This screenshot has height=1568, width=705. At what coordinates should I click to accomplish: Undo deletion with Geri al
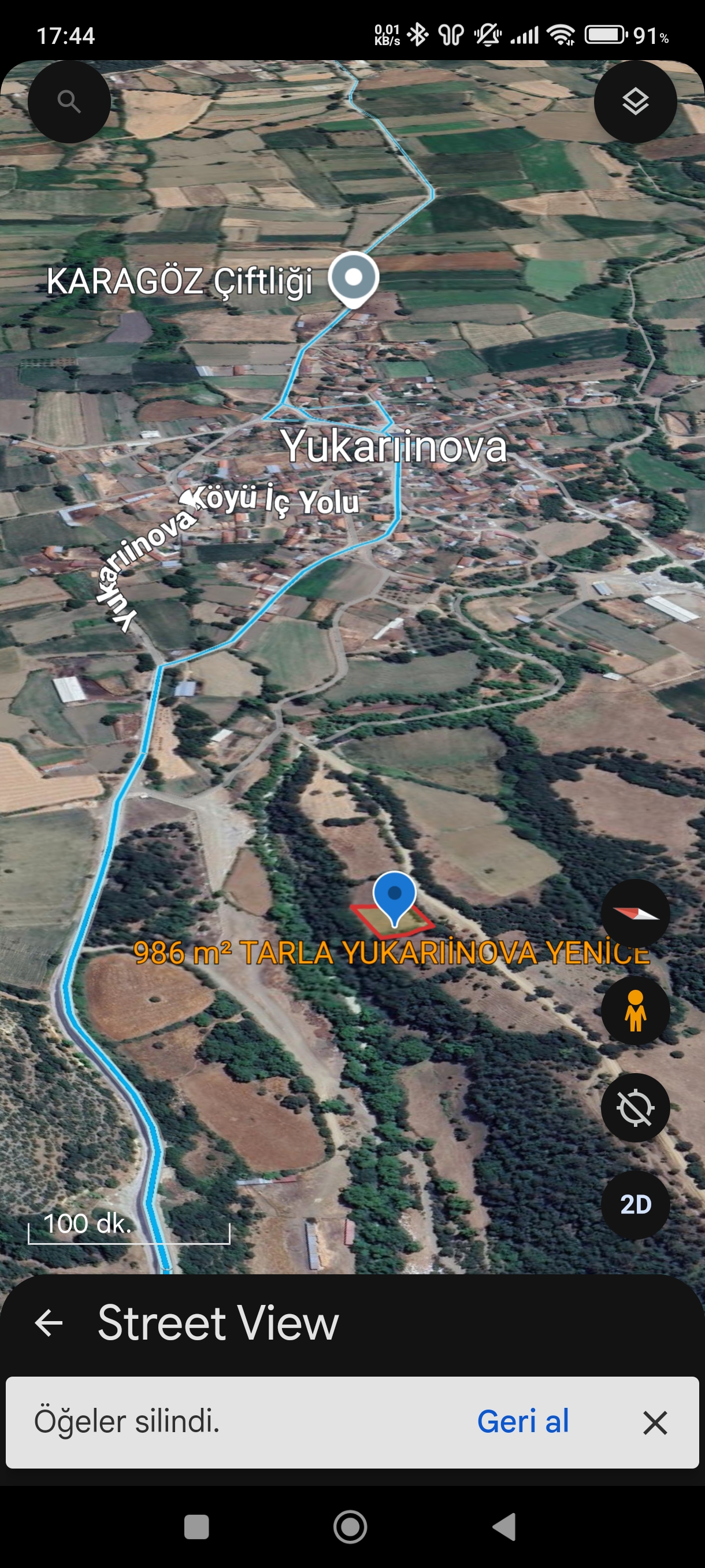click(x=522, y=1422)
